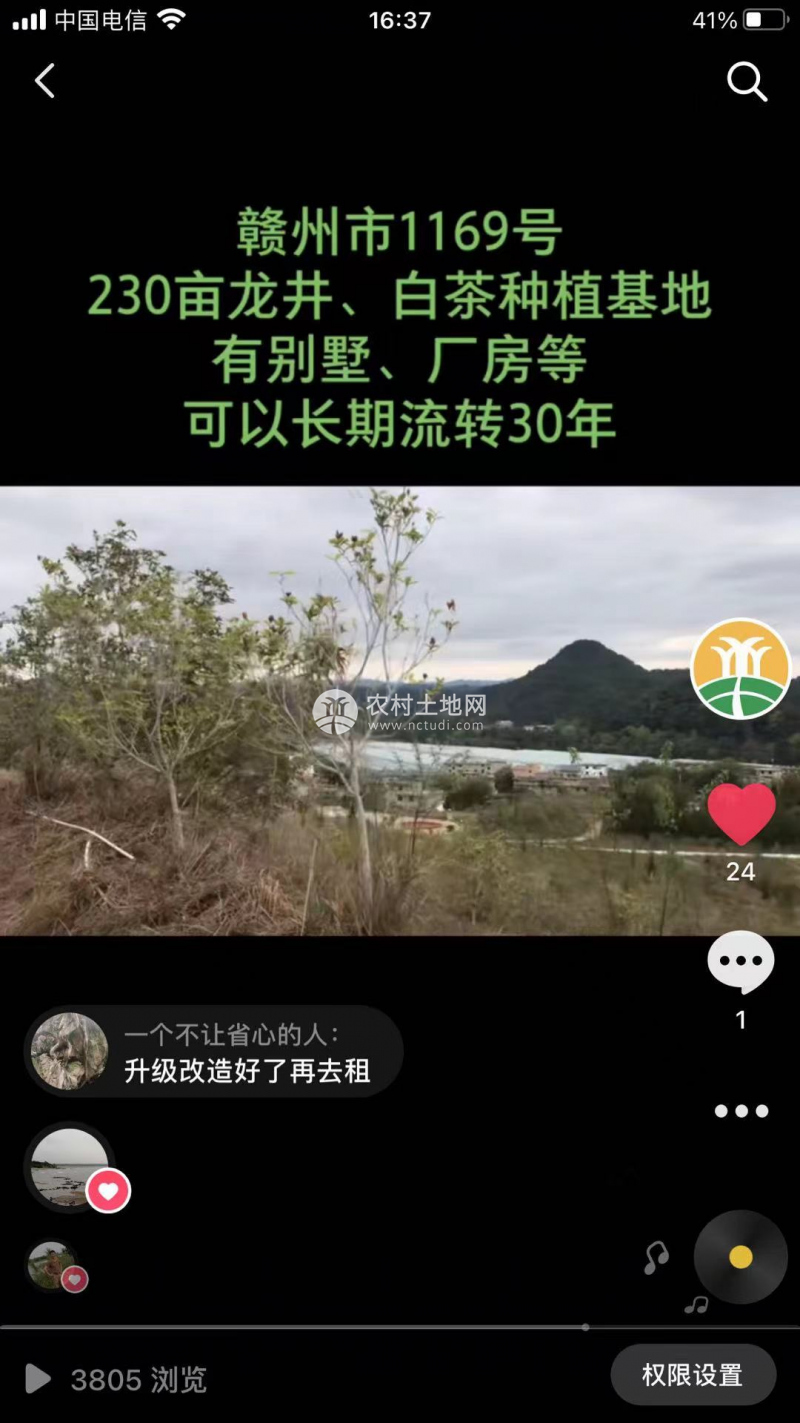Open the comments bubble icon

point(741,962)
